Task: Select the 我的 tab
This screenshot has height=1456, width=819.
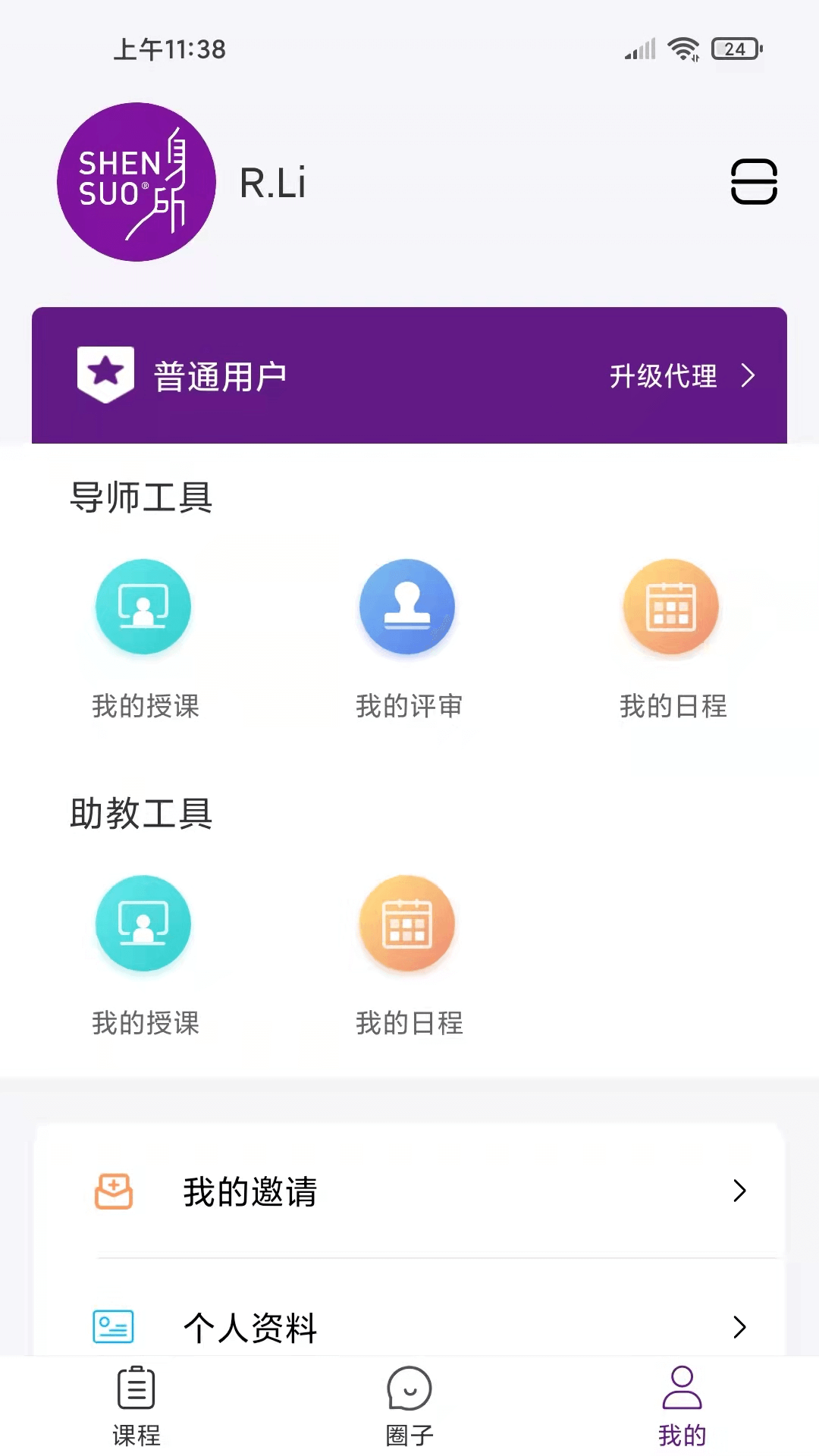Action: point(682,1404)
